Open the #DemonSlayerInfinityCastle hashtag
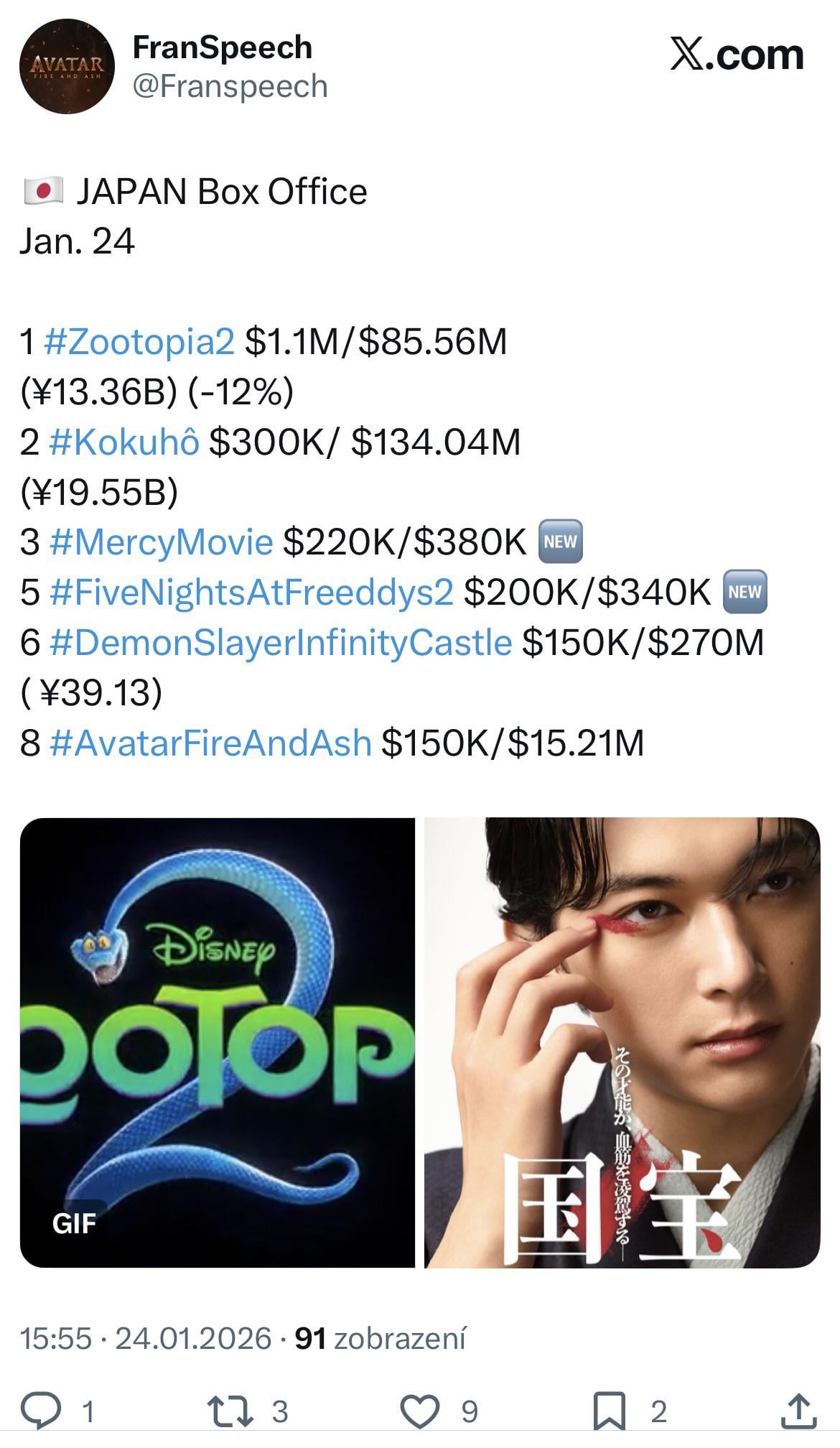The width and height of the screenshot is (840, 1448). click(280, 642)
